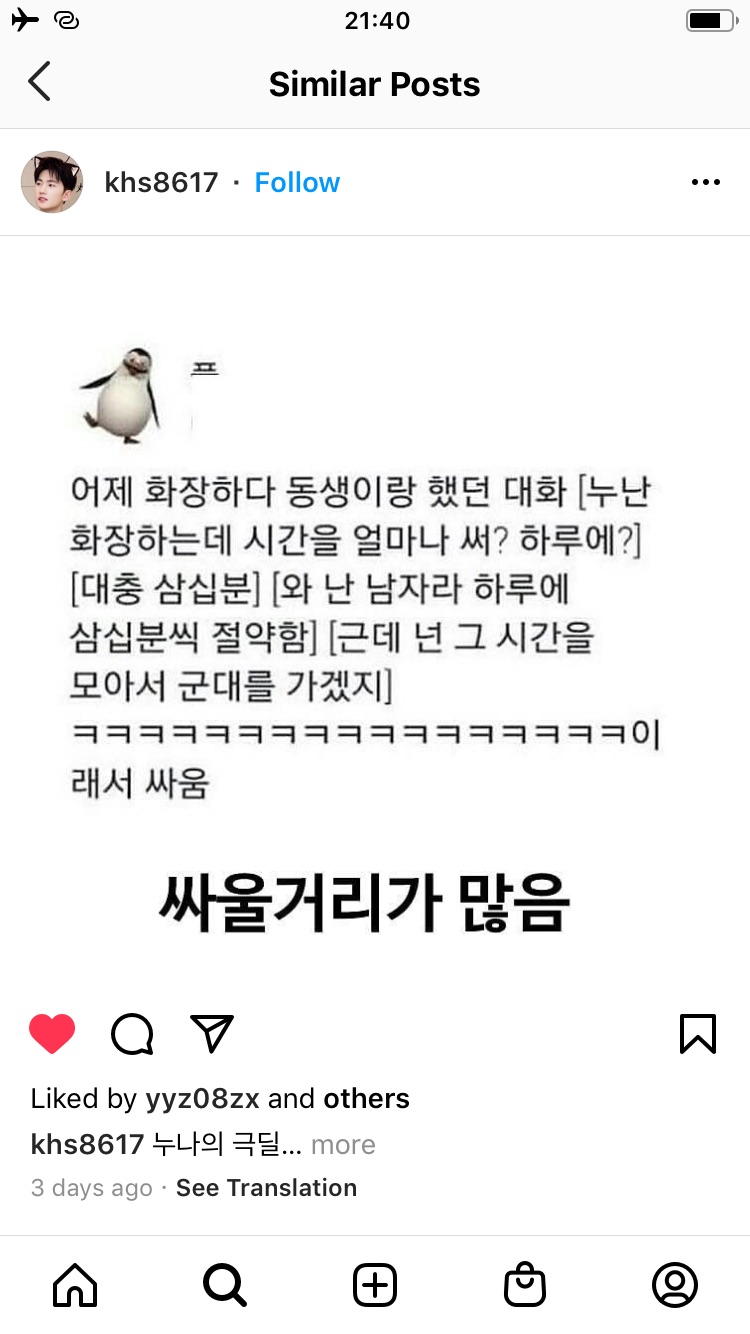This screenshot has width=750, height=1334.
Task: Go back from Similar Posts
Action: coord(40,82)
